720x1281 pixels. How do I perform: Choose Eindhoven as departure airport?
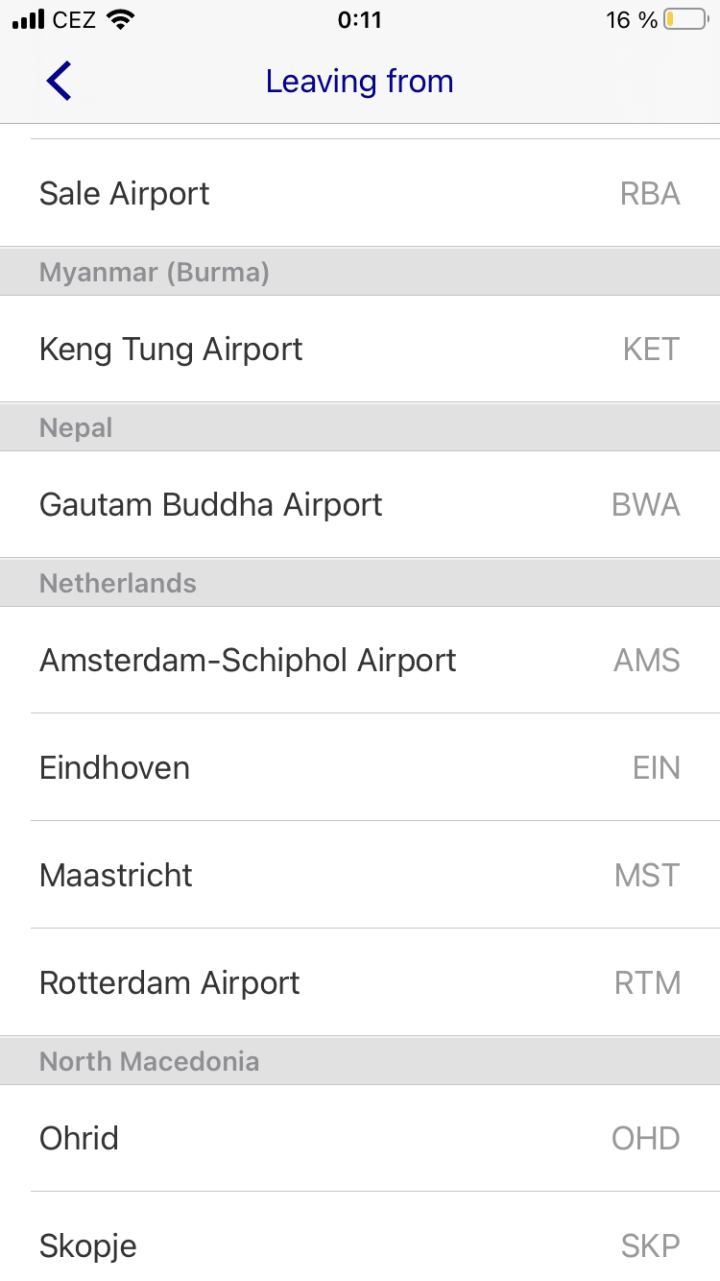(x=360, y=768)
